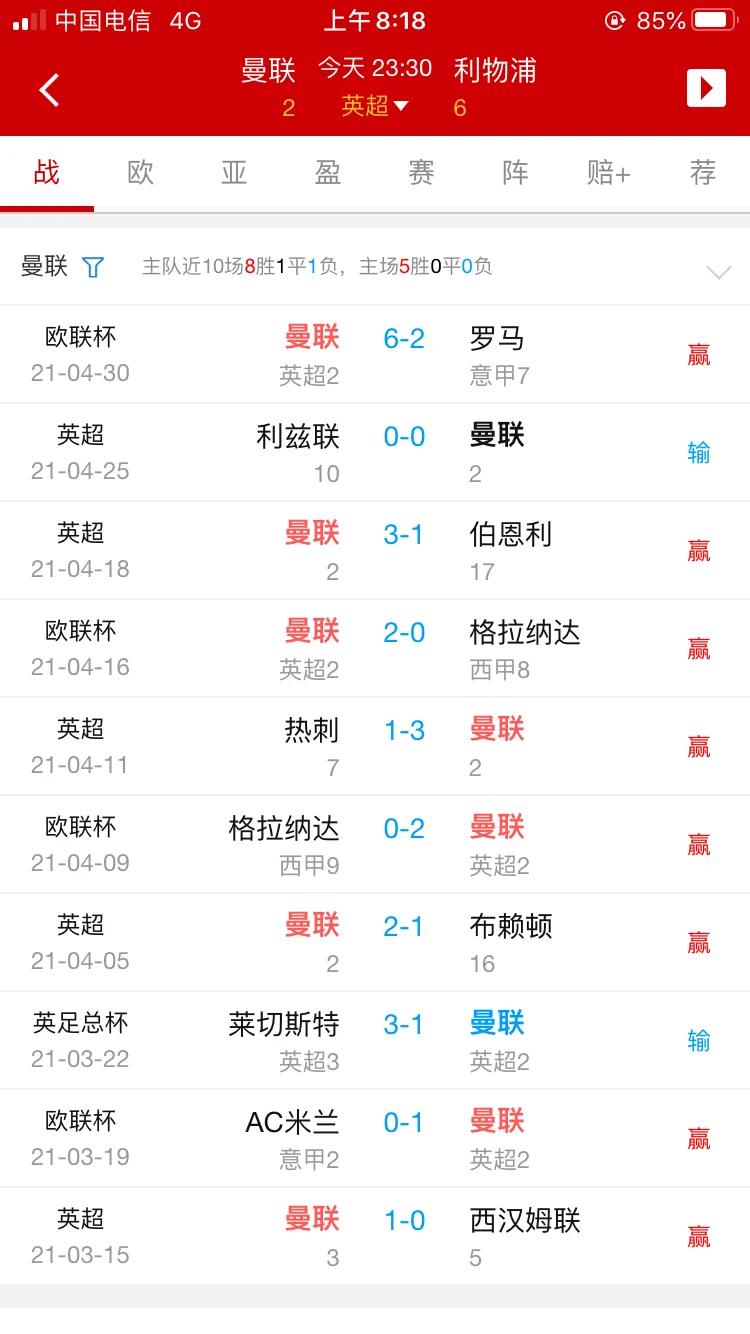Select the 盈 tab

point(328,172)
